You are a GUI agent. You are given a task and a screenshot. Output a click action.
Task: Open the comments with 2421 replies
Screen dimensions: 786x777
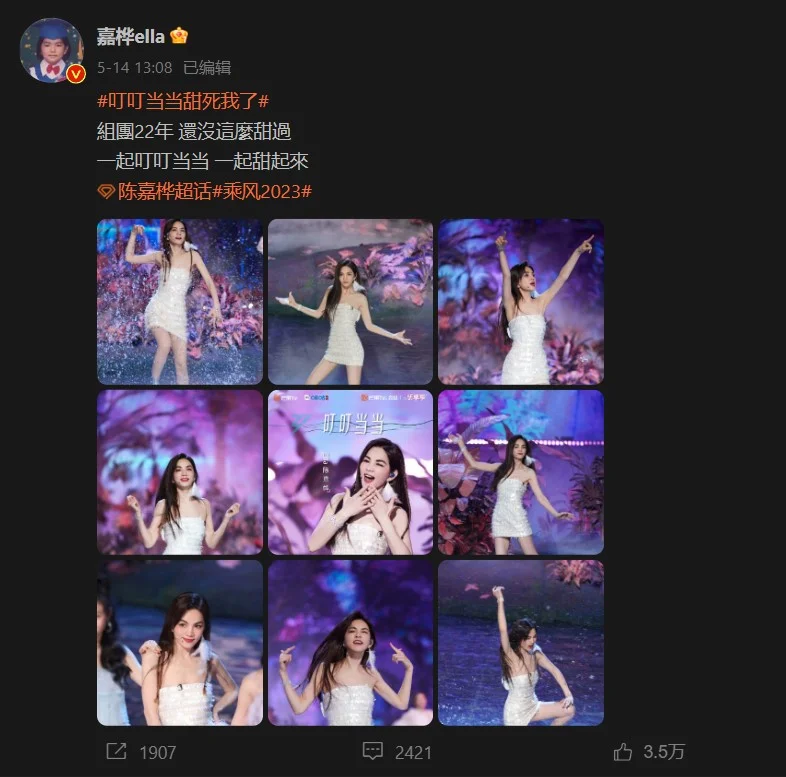tap(396, 751)
